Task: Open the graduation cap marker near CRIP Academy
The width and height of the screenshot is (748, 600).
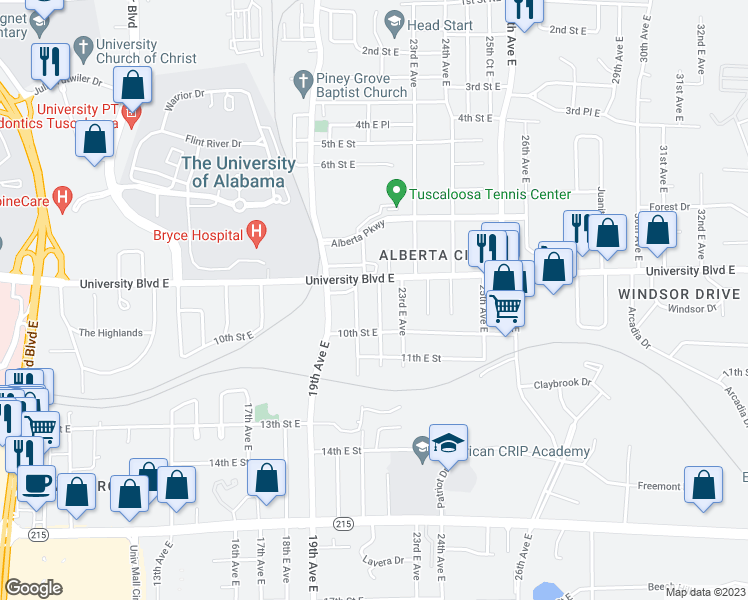Action: coord(449,443)
